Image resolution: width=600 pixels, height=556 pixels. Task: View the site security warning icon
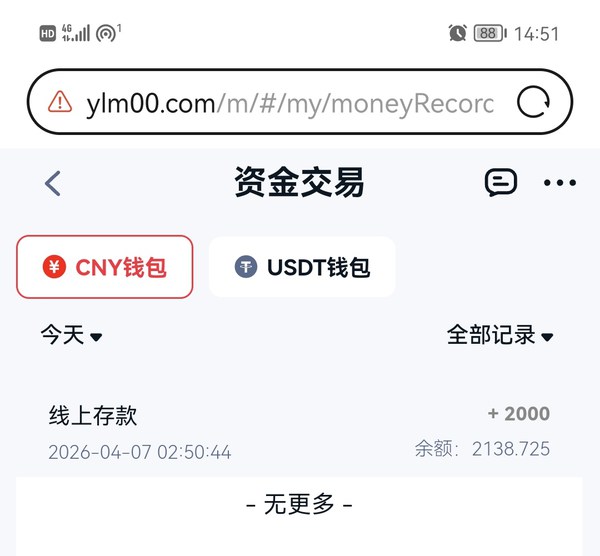click(61, 102)
